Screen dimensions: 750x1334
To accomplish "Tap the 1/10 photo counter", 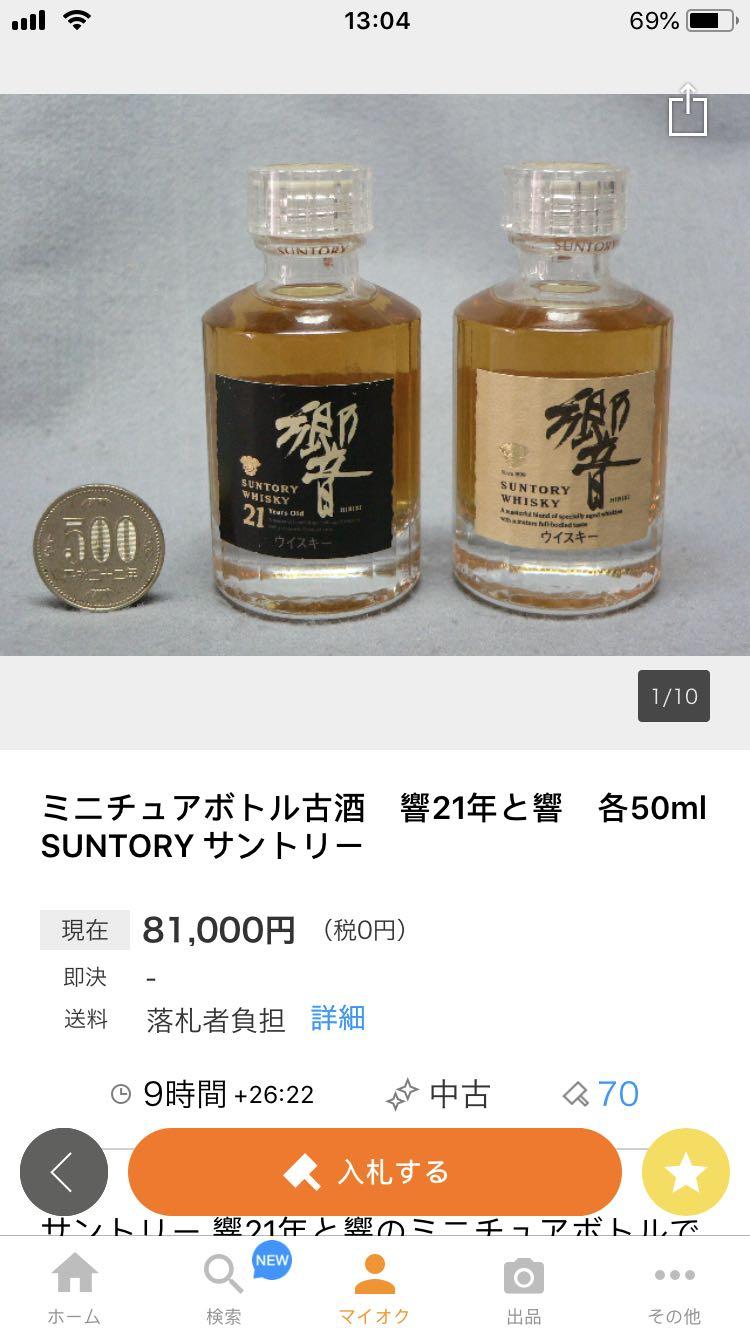I will click(x=673, y=695).
